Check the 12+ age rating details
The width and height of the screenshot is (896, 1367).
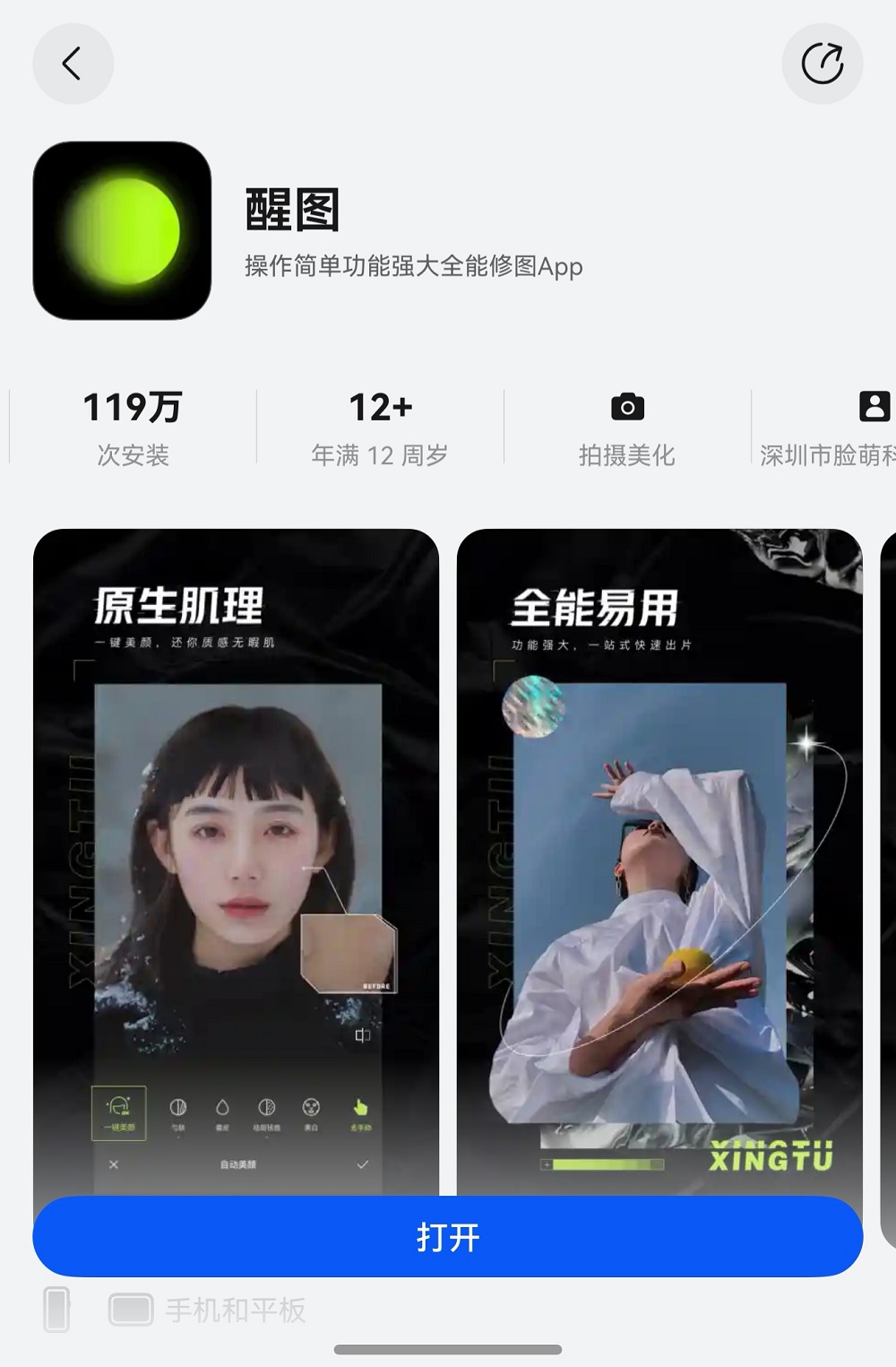[380, 428]
